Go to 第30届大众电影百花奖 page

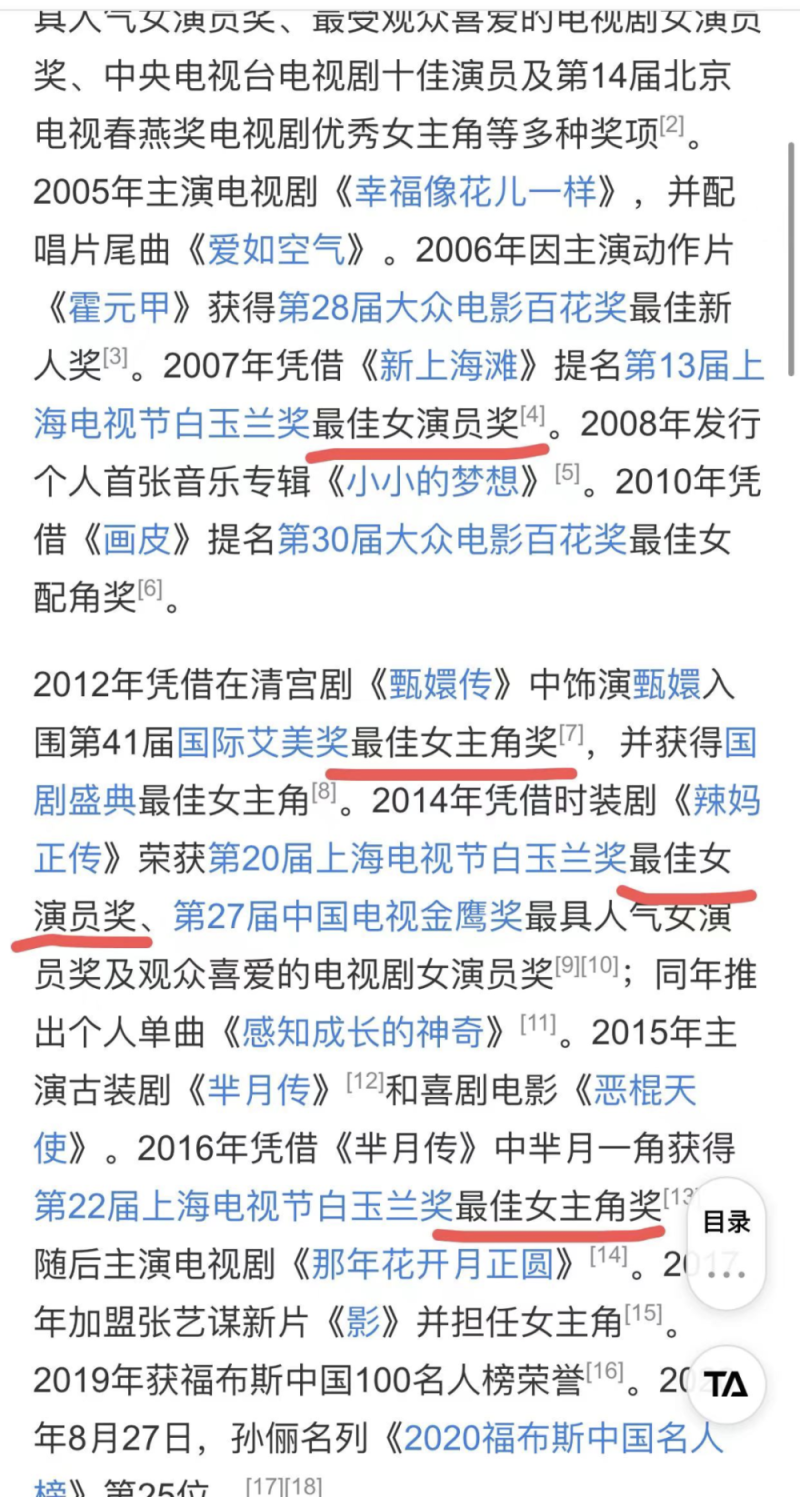[x=451, y=540]
